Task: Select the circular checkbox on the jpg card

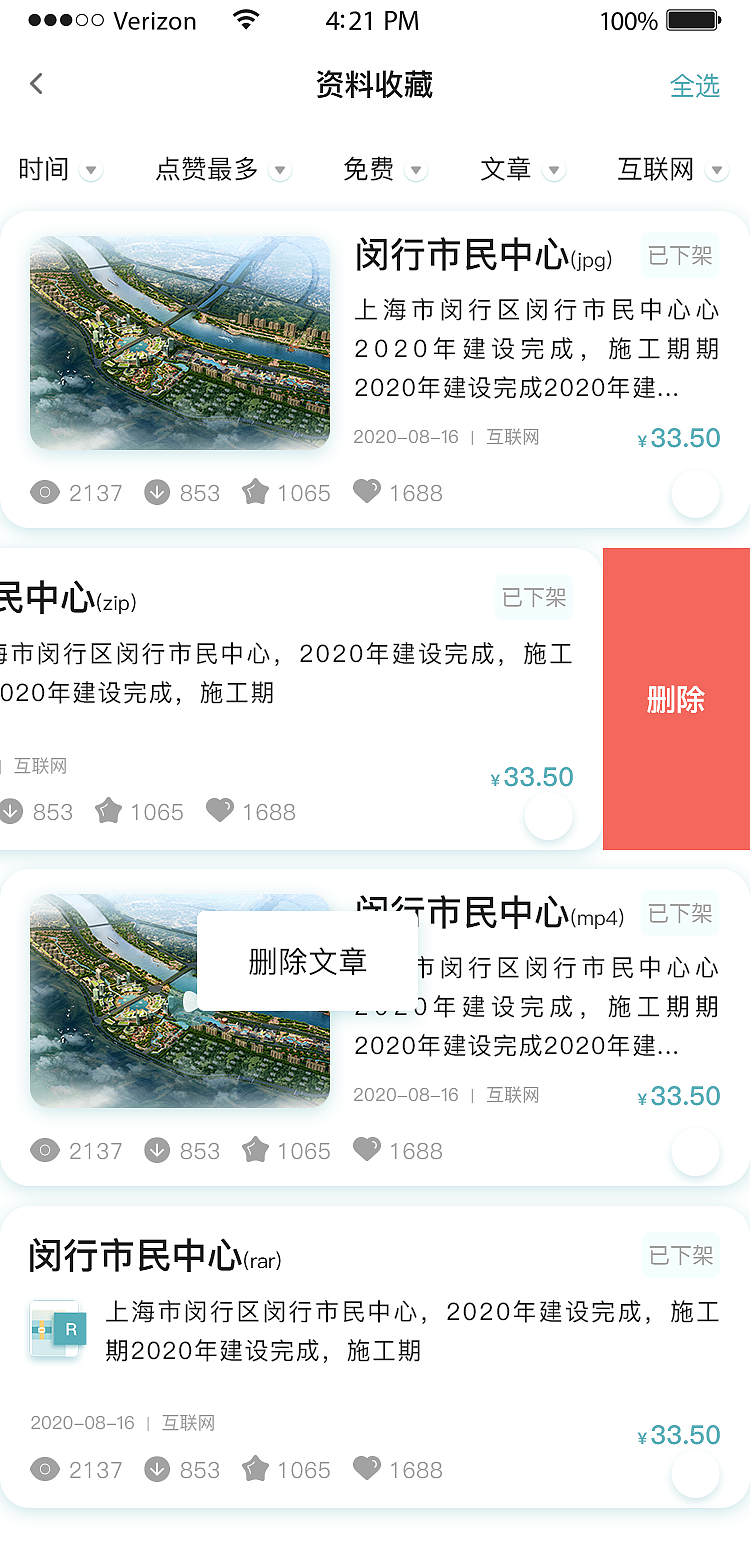Action: (695, 494)
